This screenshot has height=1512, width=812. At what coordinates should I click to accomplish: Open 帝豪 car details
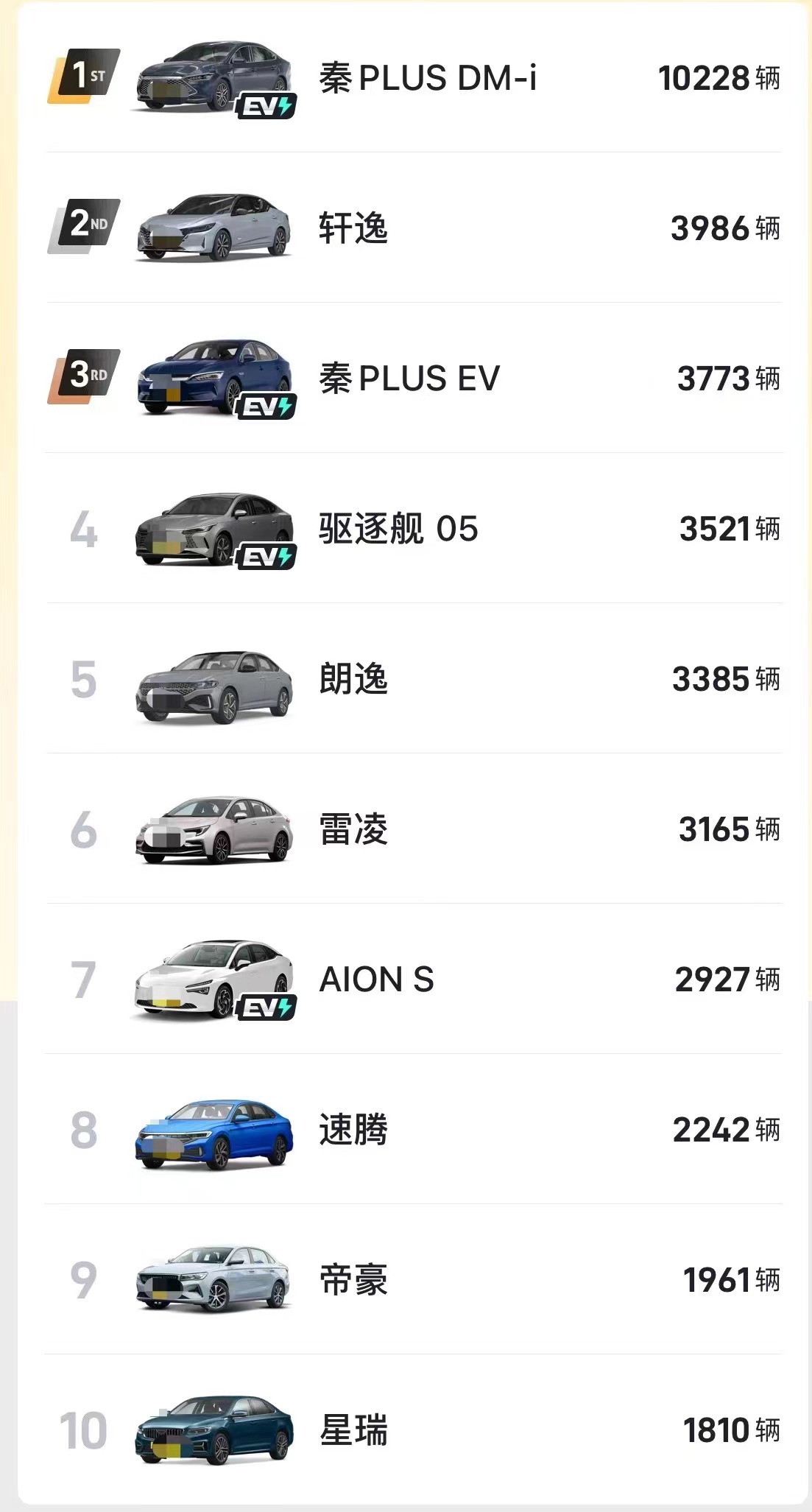[353, 1280]
